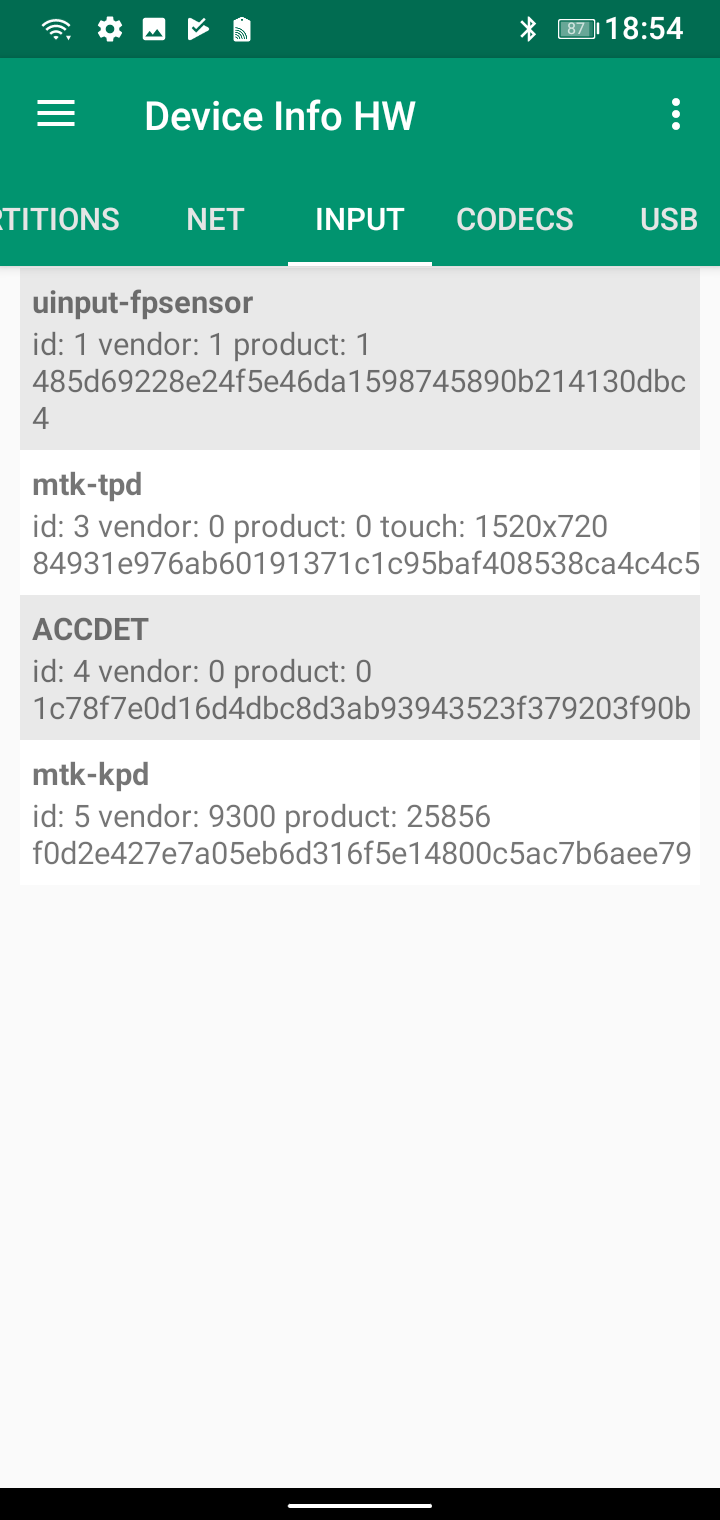
Task: Open the mtk-tpd input device row
Action: pyautogui.click(x=359, y=522)
